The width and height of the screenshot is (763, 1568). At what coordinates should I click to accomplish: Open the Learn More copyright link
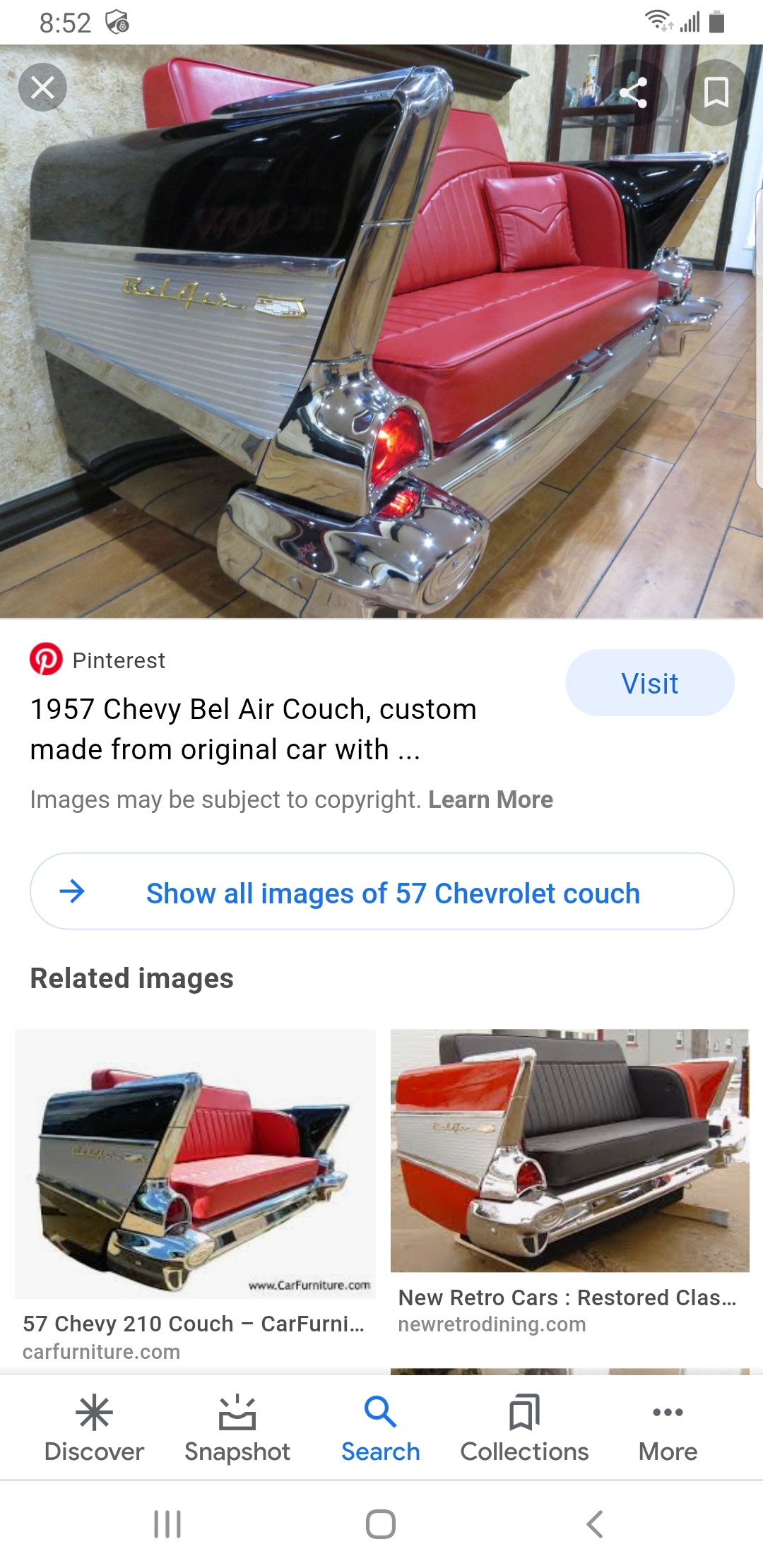490,800
